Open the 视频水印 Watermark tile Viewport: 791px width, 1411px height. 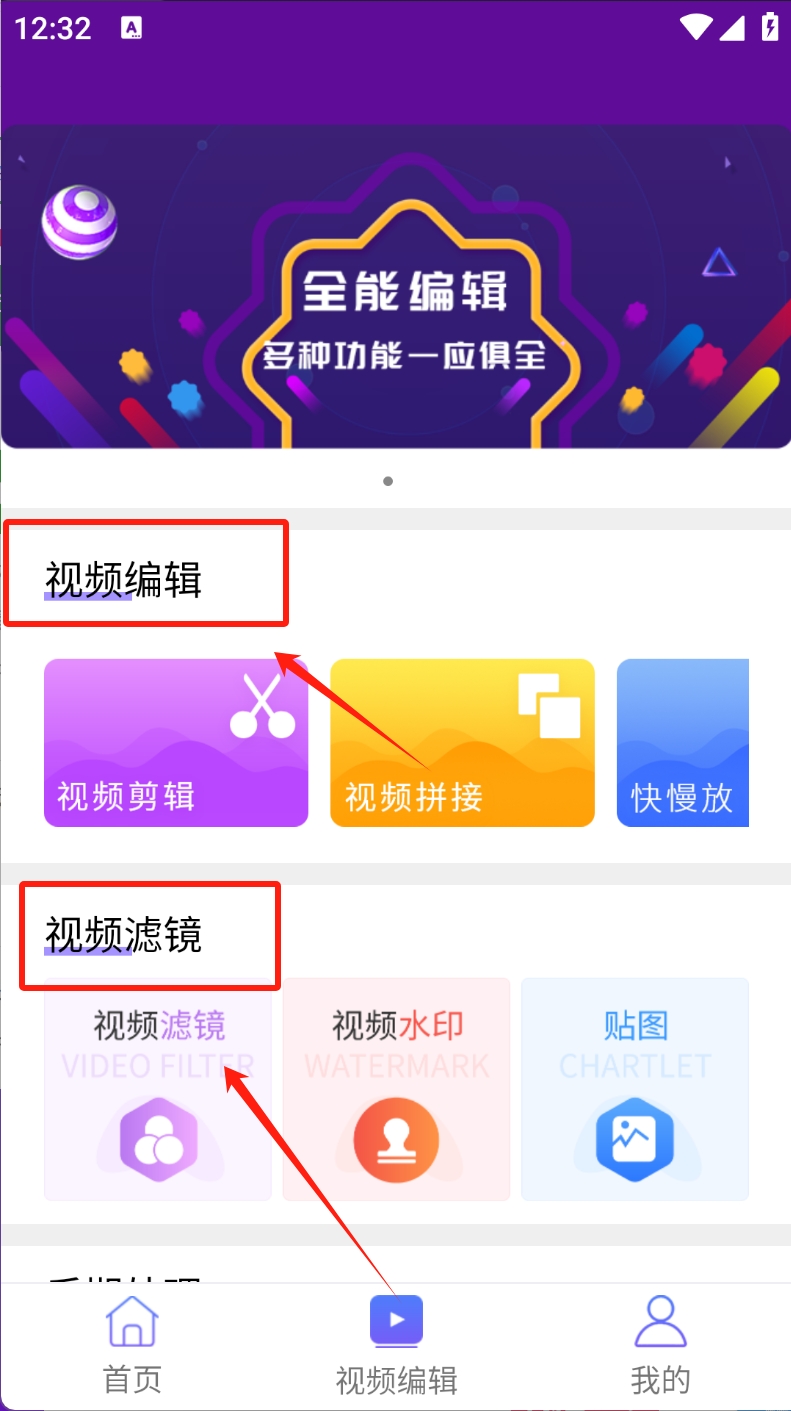point(397,1089)
